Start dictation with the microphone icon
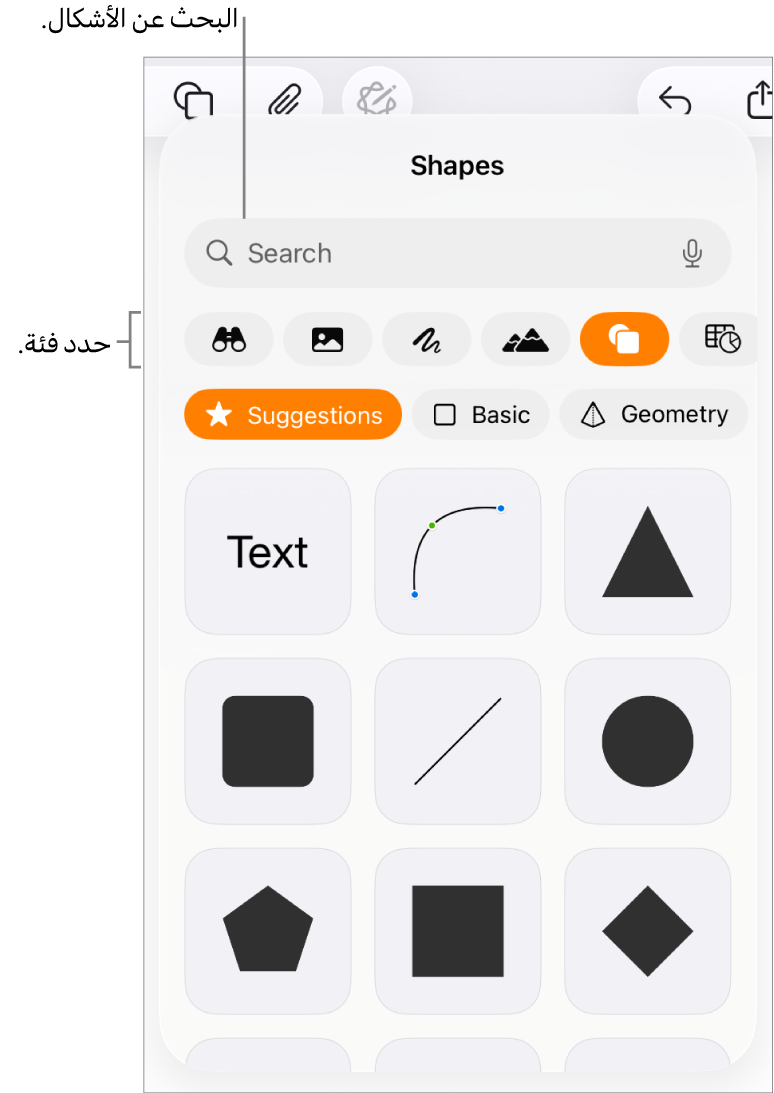Viewport: 774px width, 1093px height. click(x=692, y=253)
